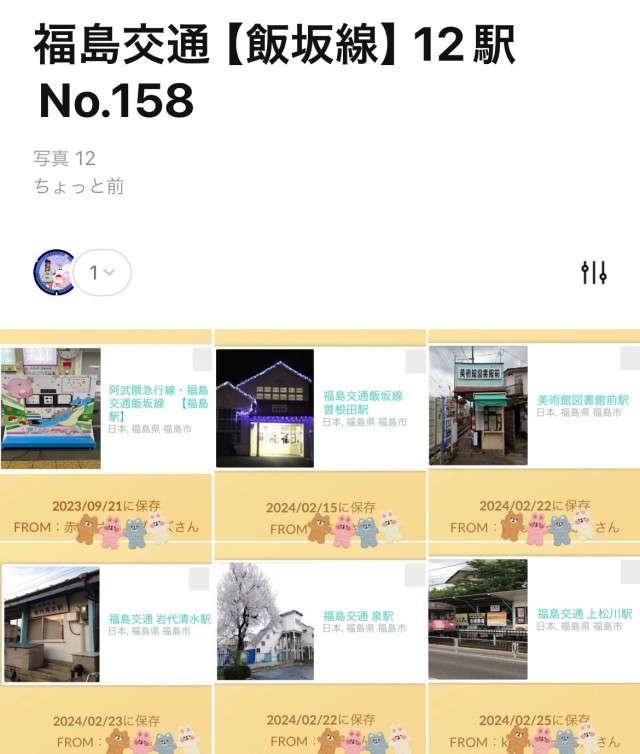Check the box on the 美術館図書館前駅 card
640x754 pixels.
point(629,360)
